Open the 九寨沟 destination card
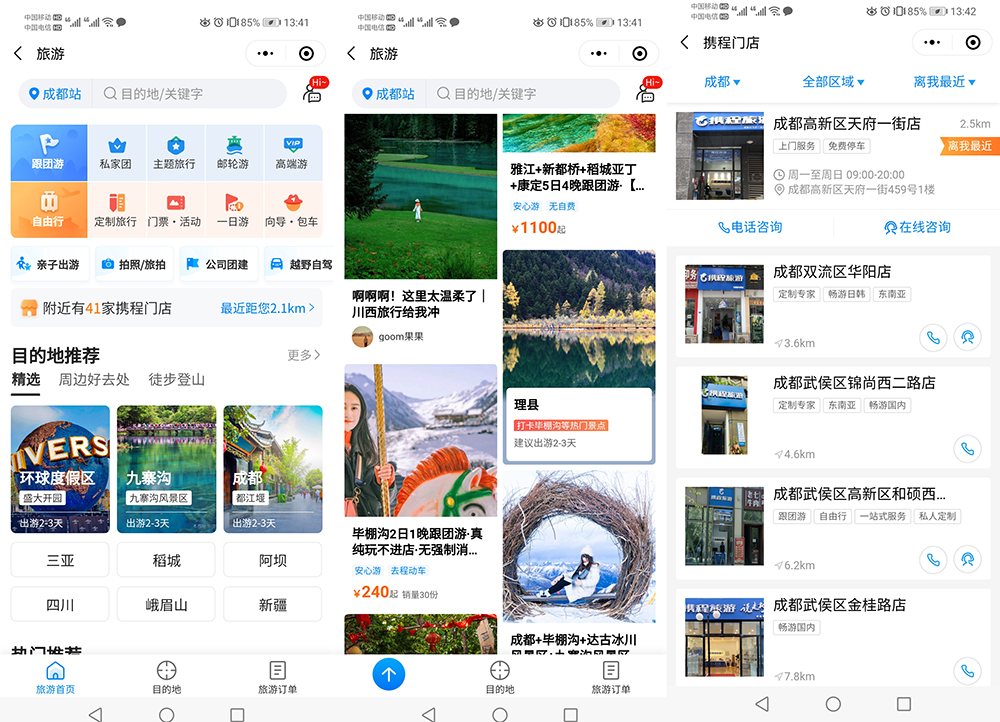 [166, 469]
